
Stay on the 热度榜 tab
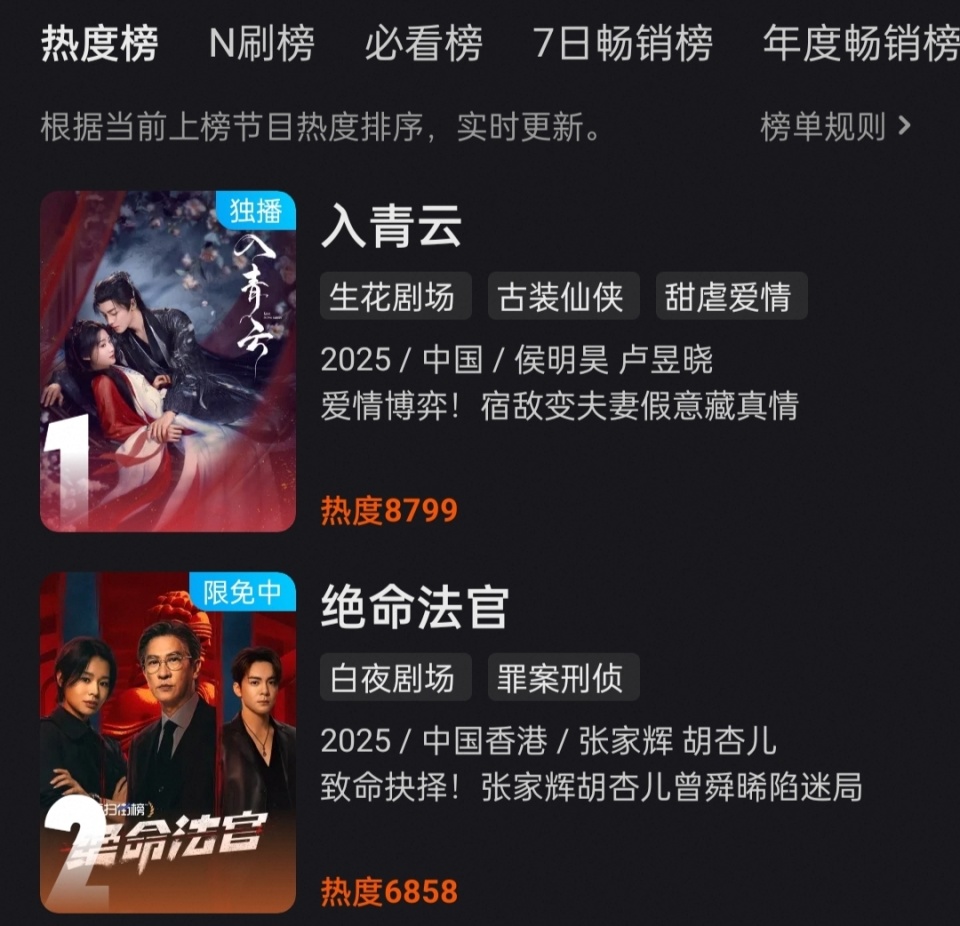click(99, 44)
